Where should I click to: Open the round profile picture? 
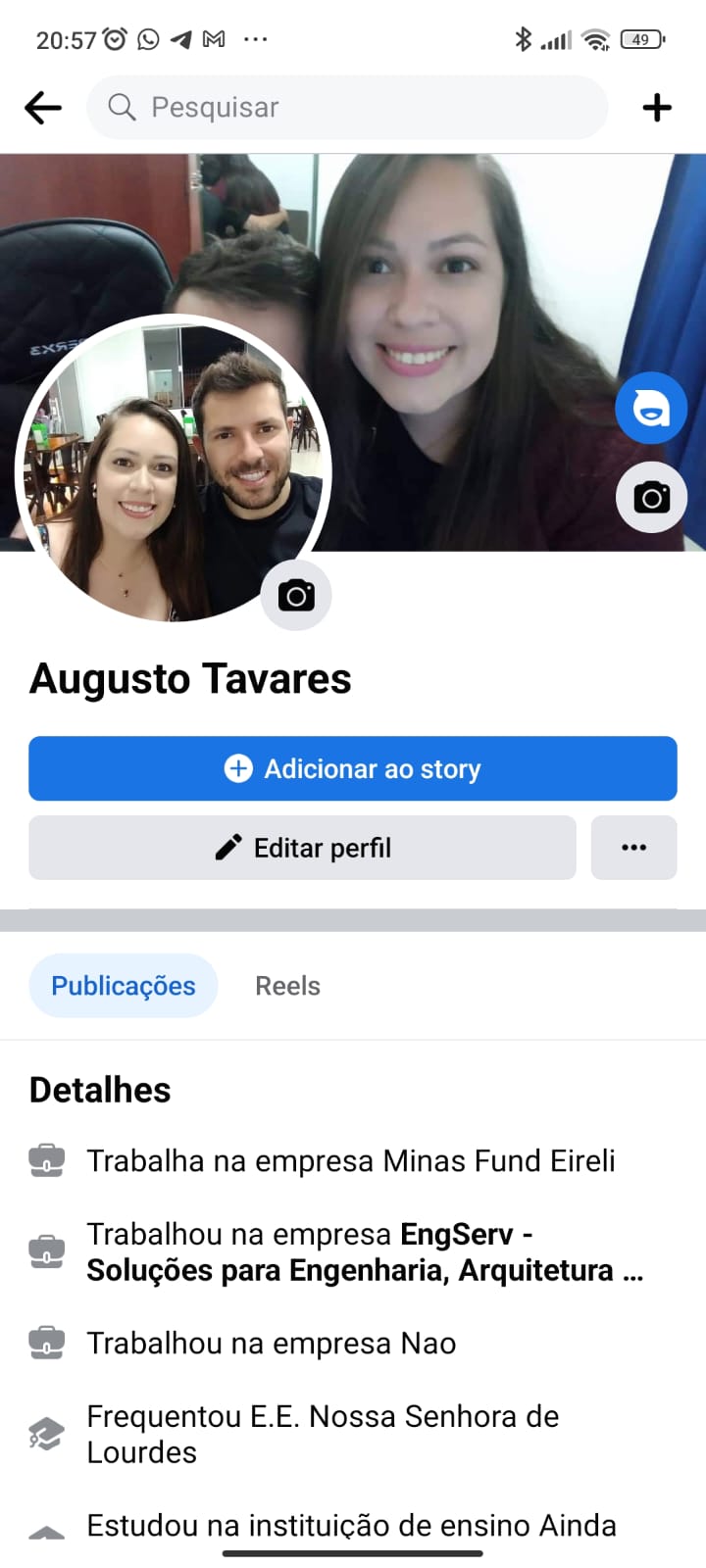tap(174, 470)
